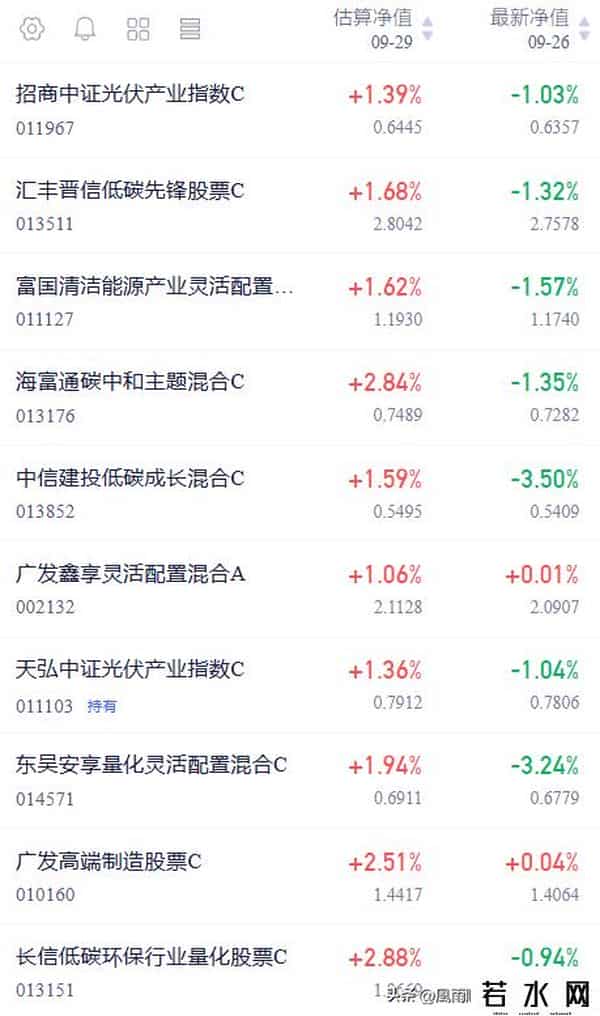Screen dimensions: 600x1016
Task: Open fund 广发鑫享灵活配置混合A
Action: tap(131, 574)
